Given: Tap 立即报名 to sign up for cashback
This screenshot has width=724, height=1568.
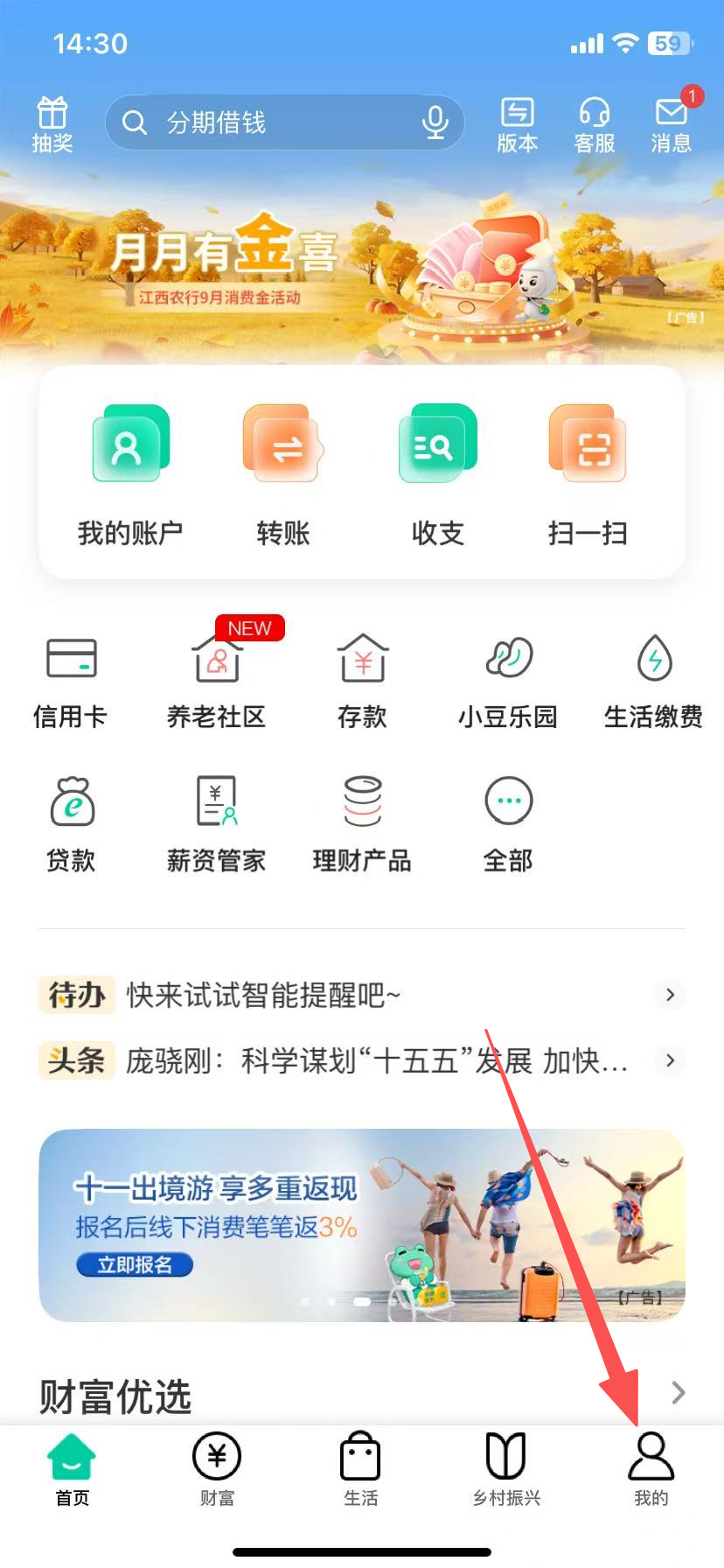Looking at the screenshot, I should [x=135, y=1264].
